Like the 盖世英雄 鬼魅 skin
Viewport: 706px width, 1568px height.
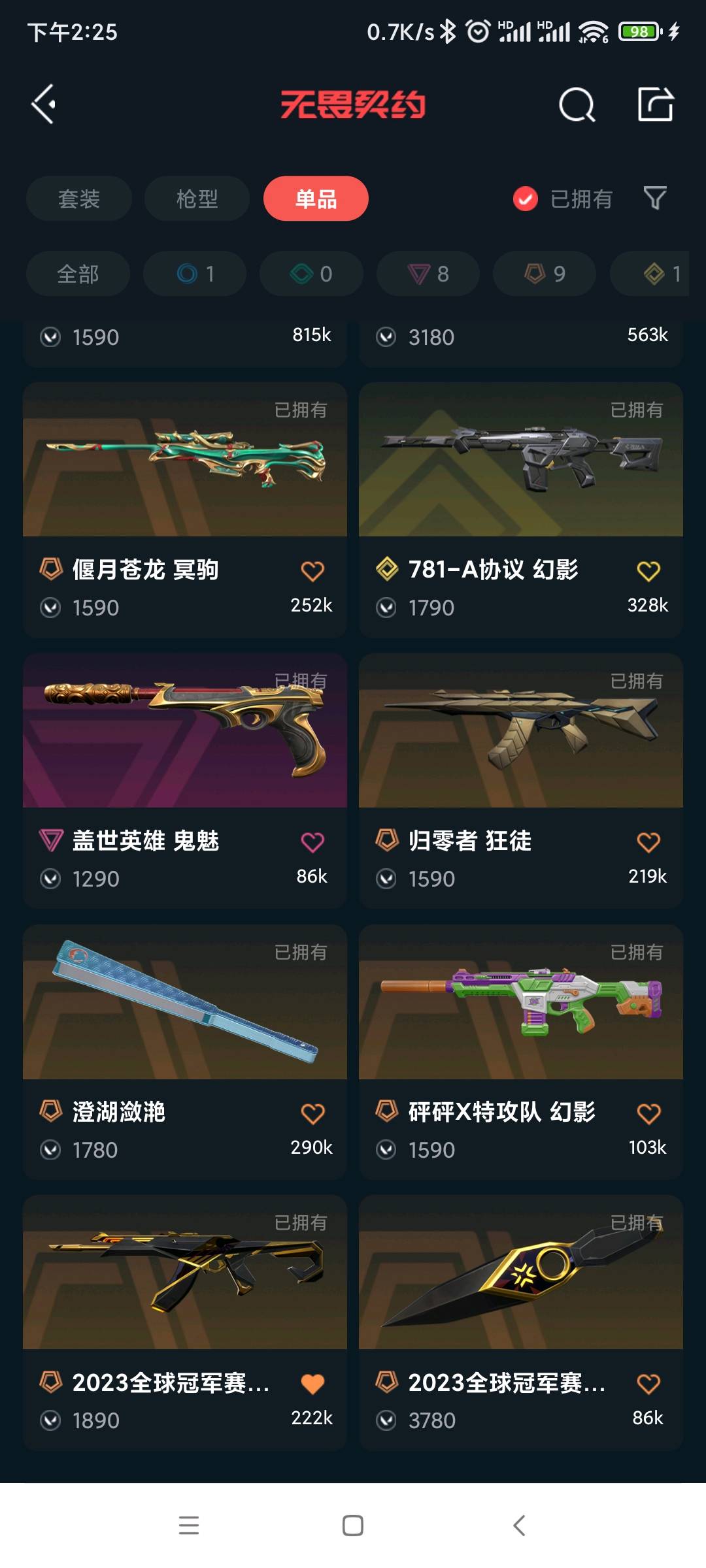click(312, 842)
